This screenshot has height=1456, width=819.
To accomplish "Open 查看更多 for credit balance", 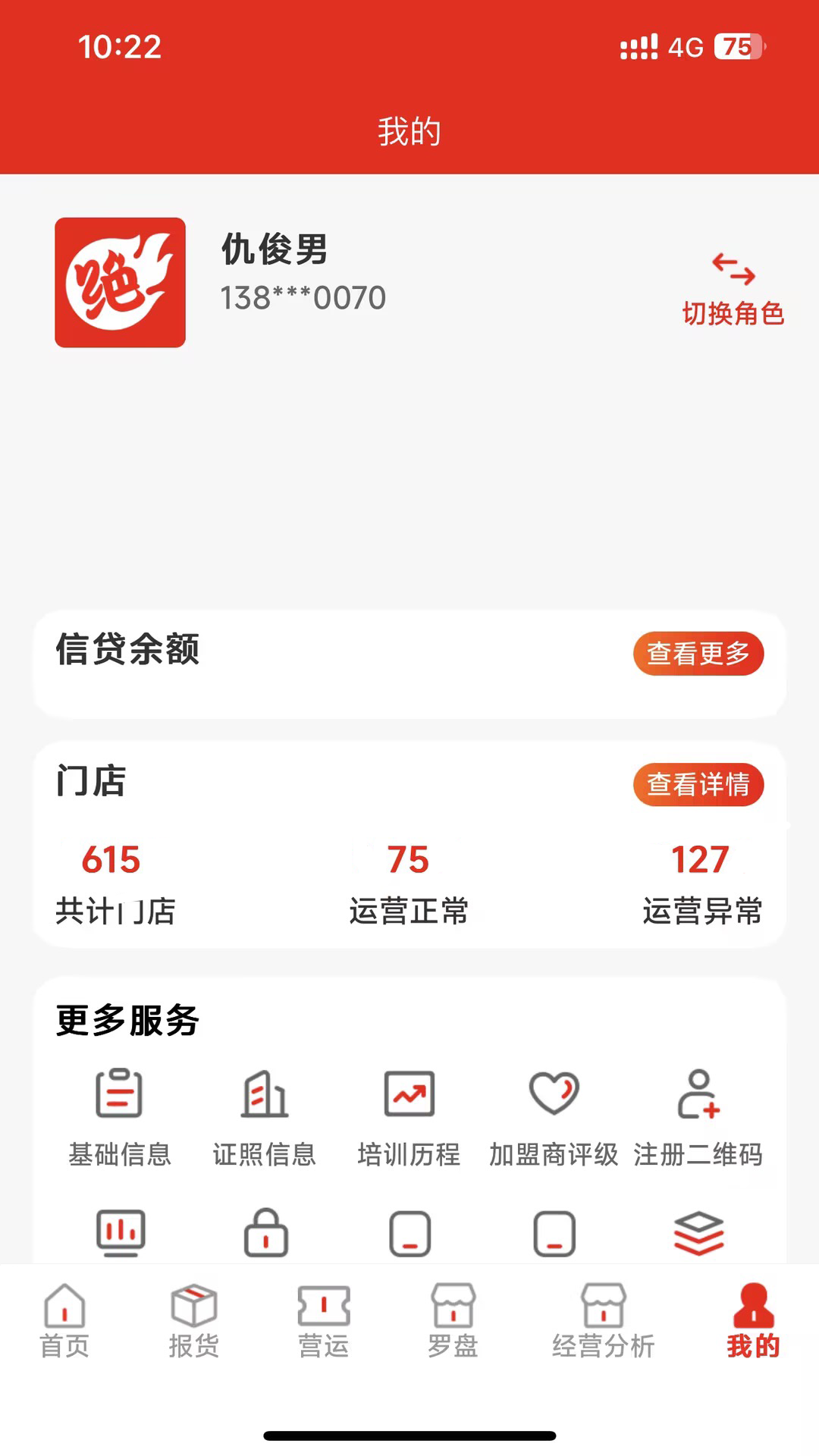I will coord(698,653).
